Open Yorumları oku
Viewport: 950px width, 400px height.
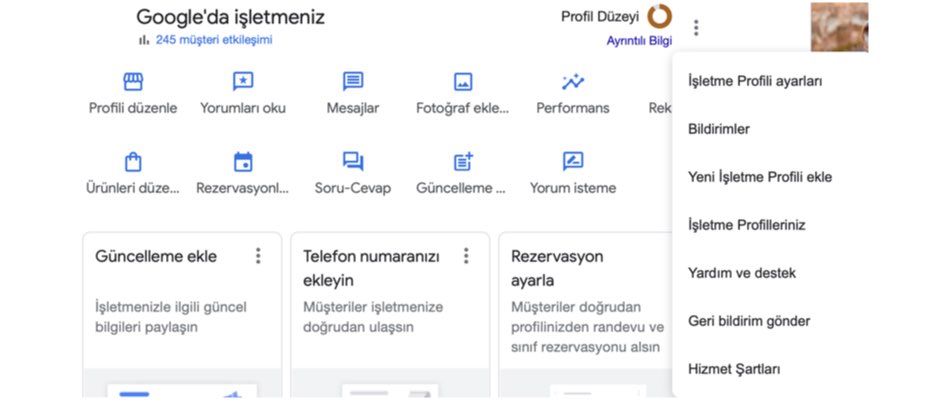(243, 93)
